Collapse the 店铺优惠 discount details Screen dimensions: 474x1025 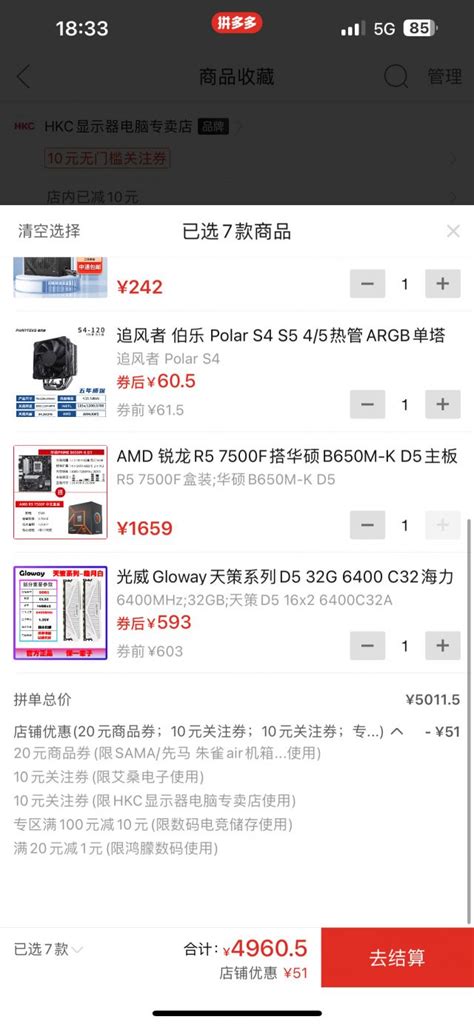[397, 731]
